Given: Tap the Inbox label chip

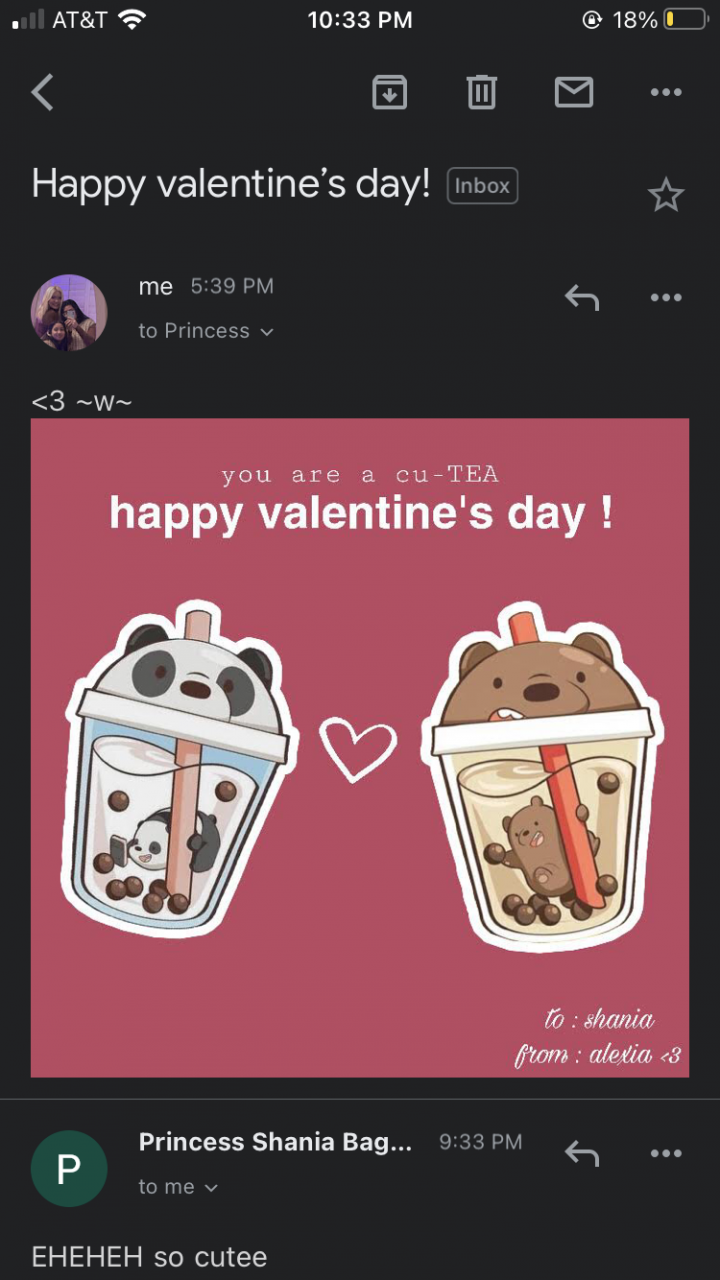Looking at the screenshot, I should point(482,186).
